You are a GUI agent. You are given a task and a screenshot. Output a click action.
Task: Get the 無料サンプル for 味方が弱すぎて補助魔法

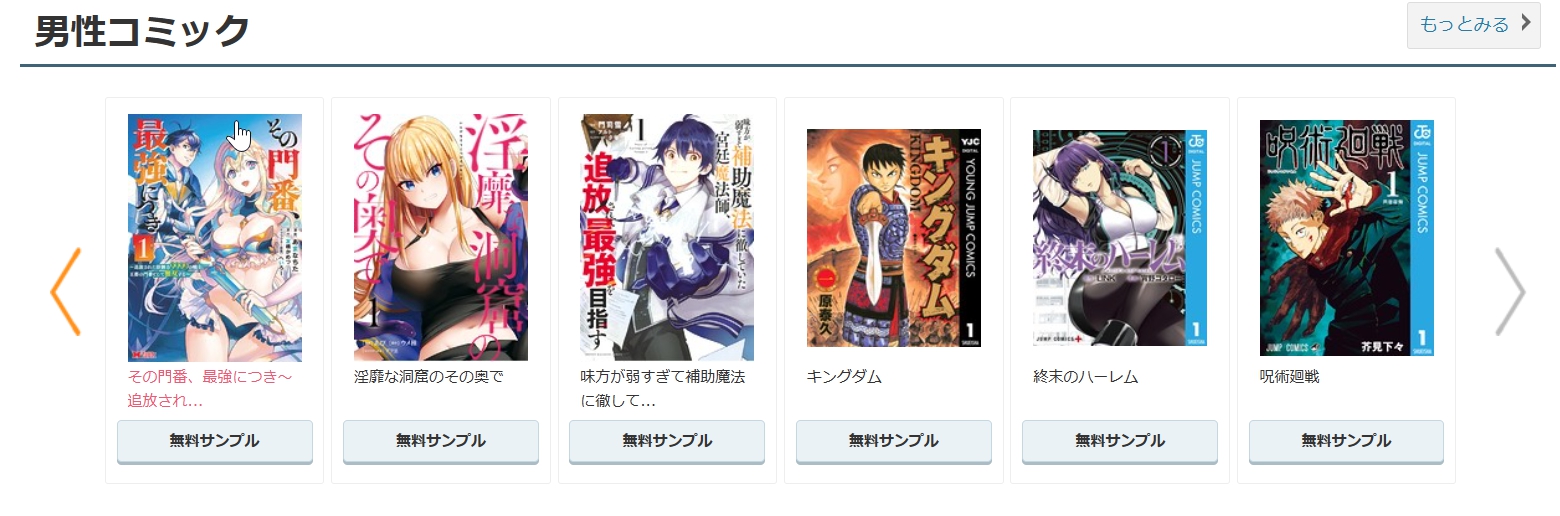click(x=666, y=441)
